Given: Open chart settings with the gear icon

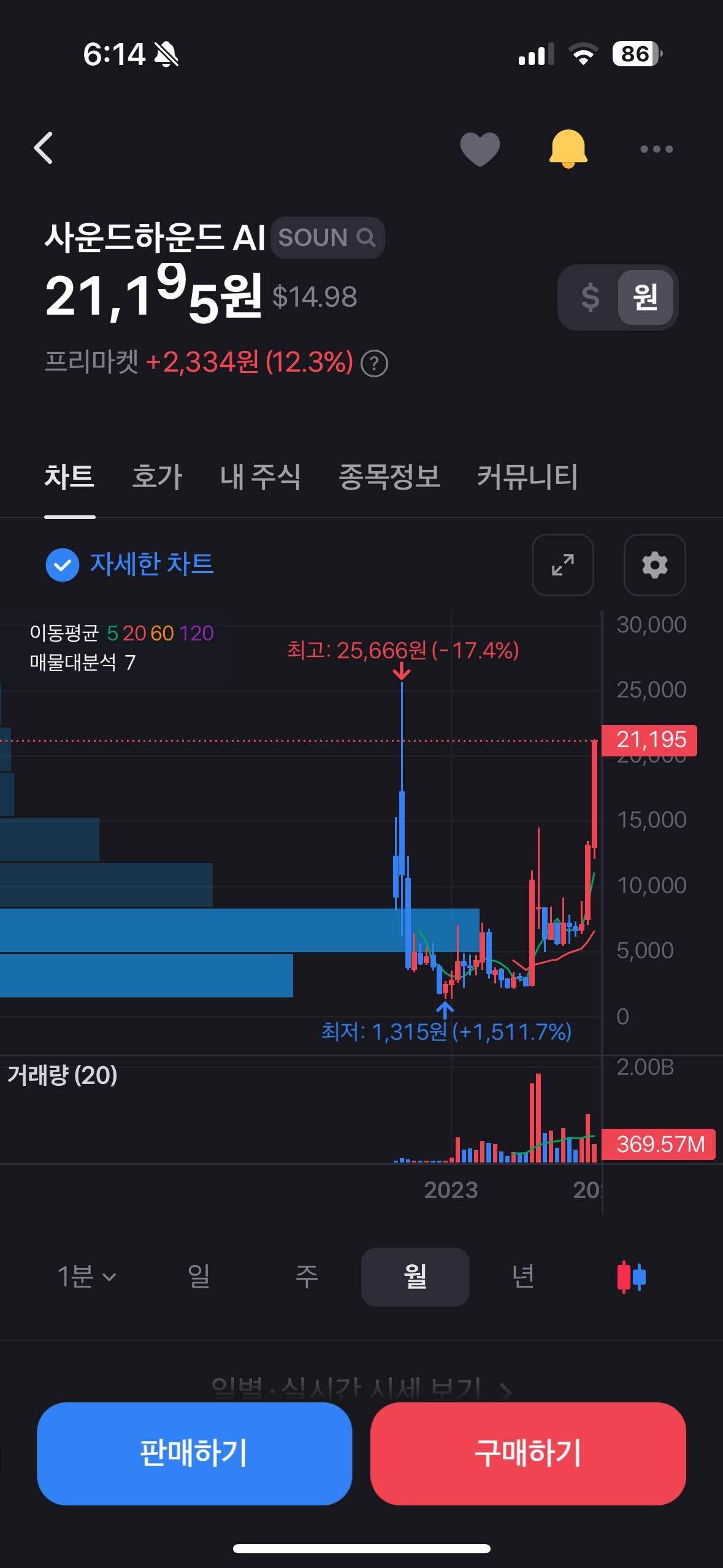Looking at the screenshot, I should (x=654, y=566).
